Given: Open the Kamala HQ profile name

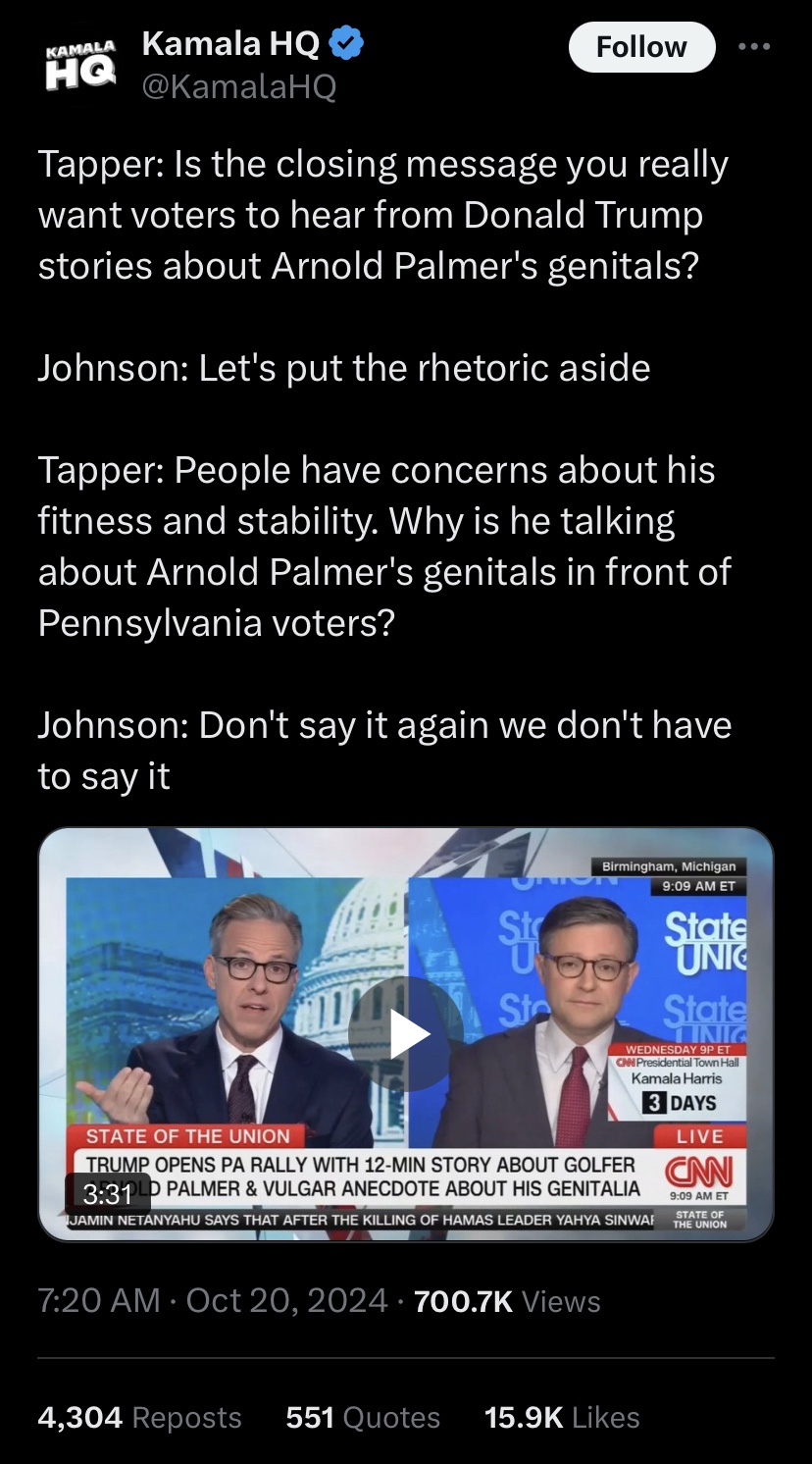Looking at the screenshot, I should (x=230, y=43).
